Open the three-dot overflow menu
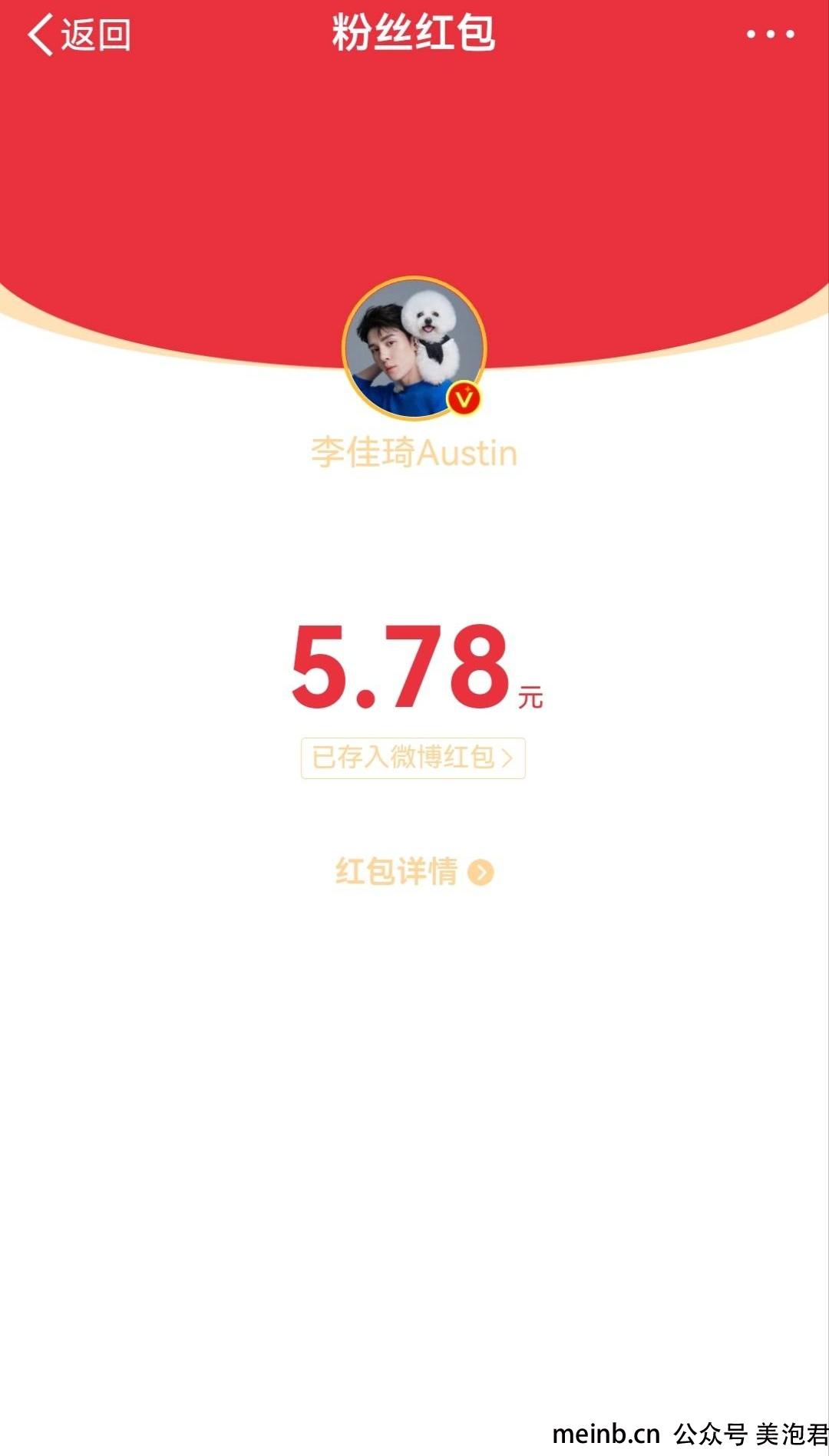 pos(770,34)
